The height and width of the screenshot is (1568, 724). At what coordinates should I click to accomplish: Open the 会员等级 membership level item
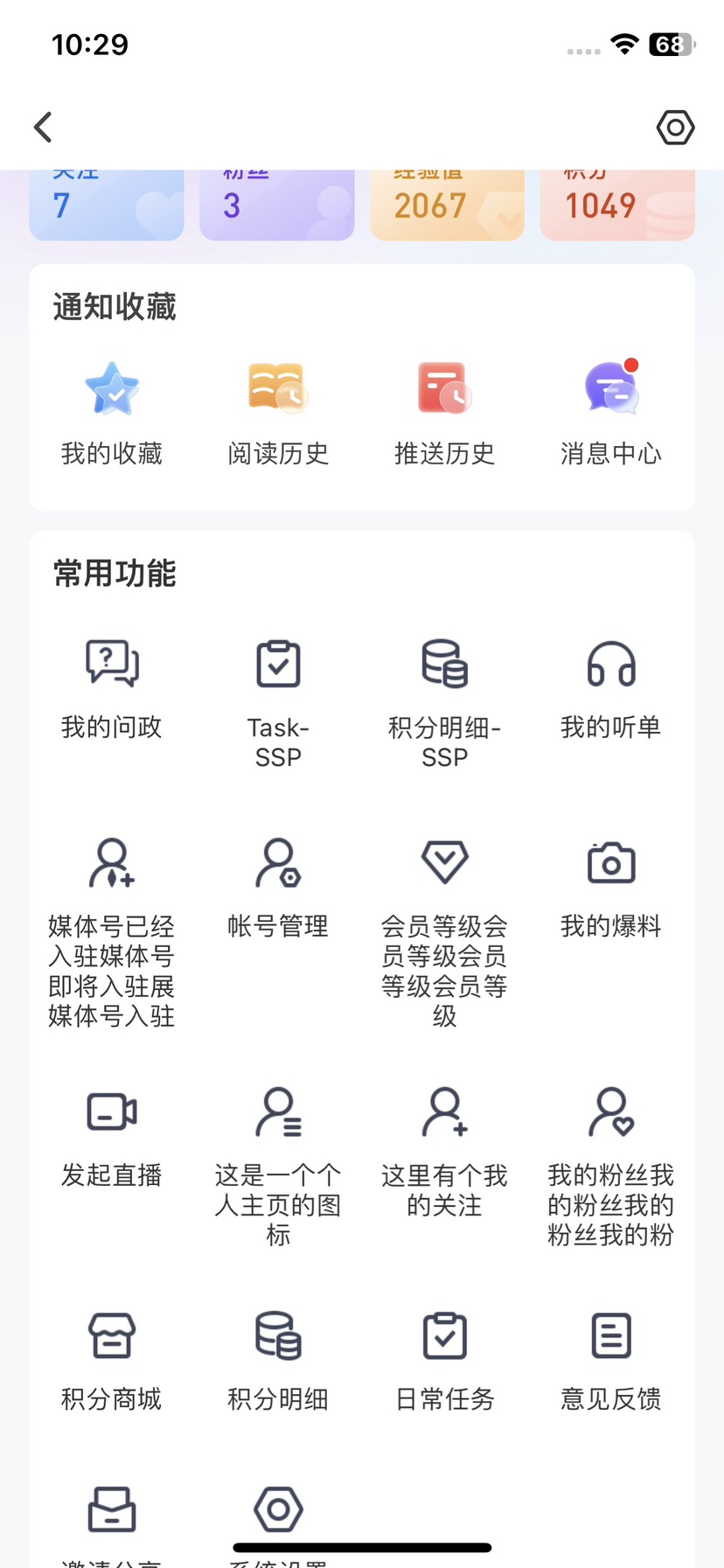(444, 933)
